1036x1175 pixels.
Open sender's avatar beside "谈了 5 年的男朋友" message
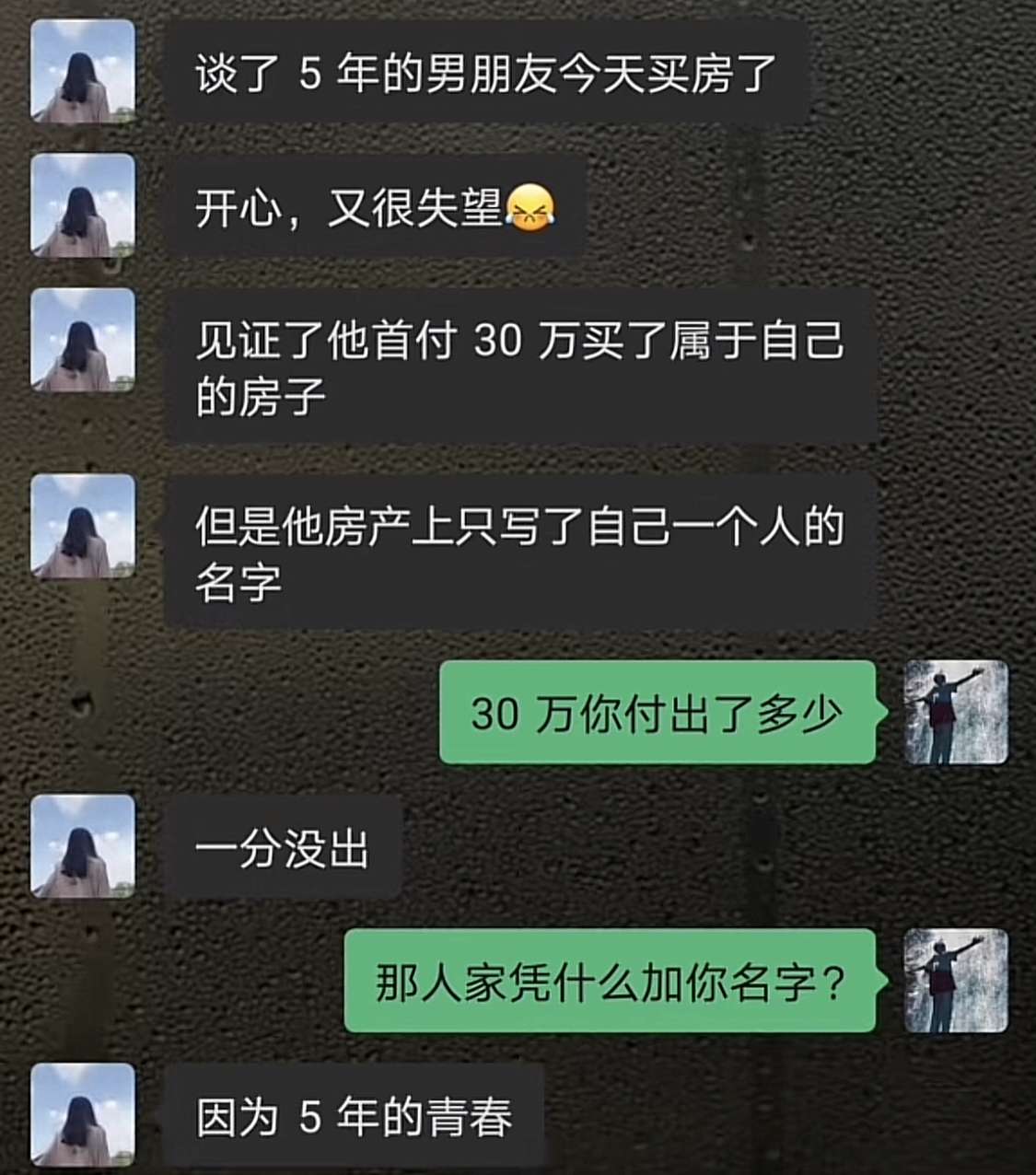83,71
